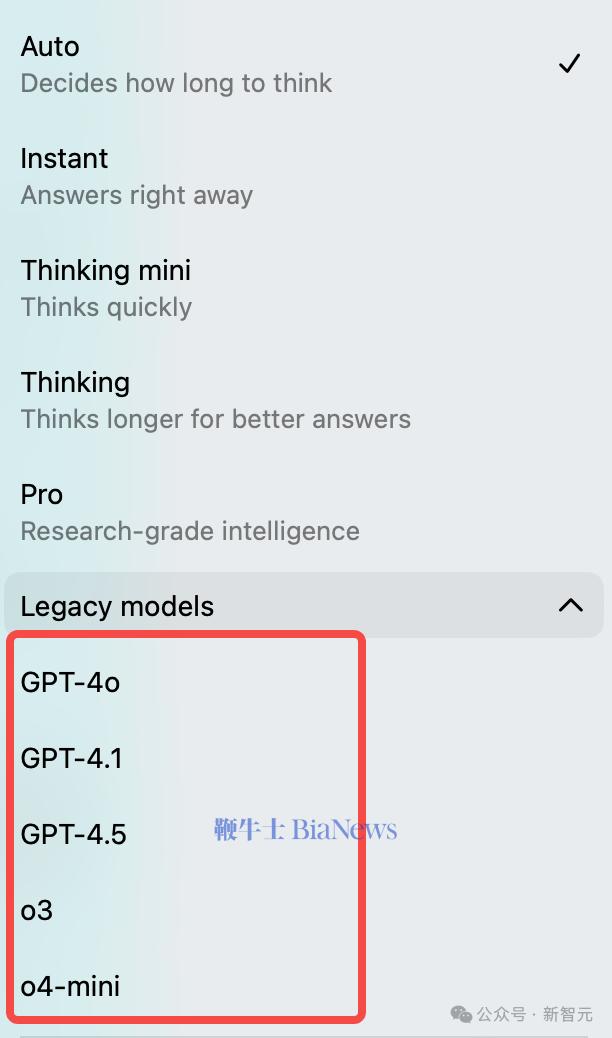612x1038 pixels.
Task: Switch to the GPT-4.5 model
Action: [x=73, y=834]
